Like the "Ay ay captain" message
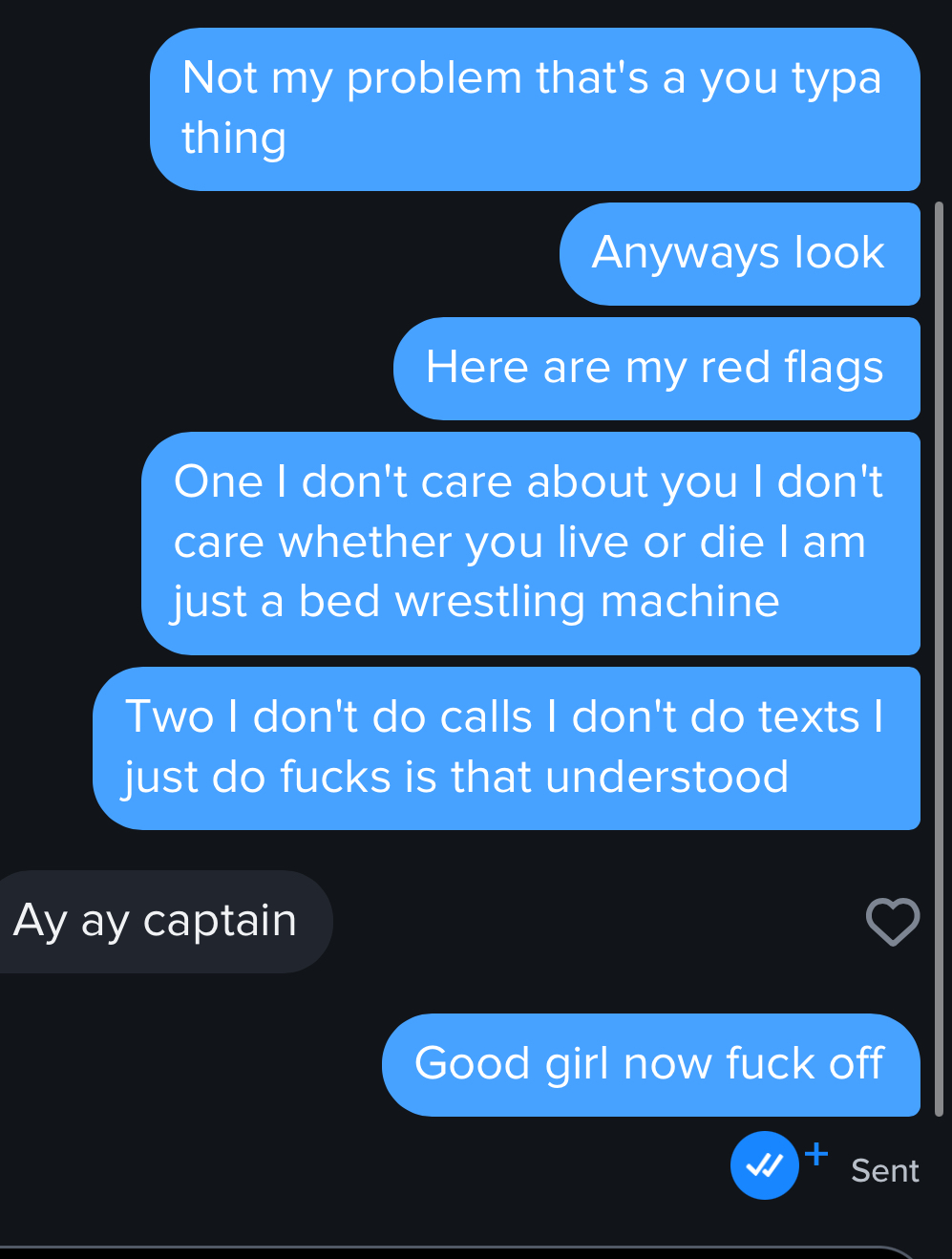This screenshot has width=952, height=1259. click(x=892, y=922)
